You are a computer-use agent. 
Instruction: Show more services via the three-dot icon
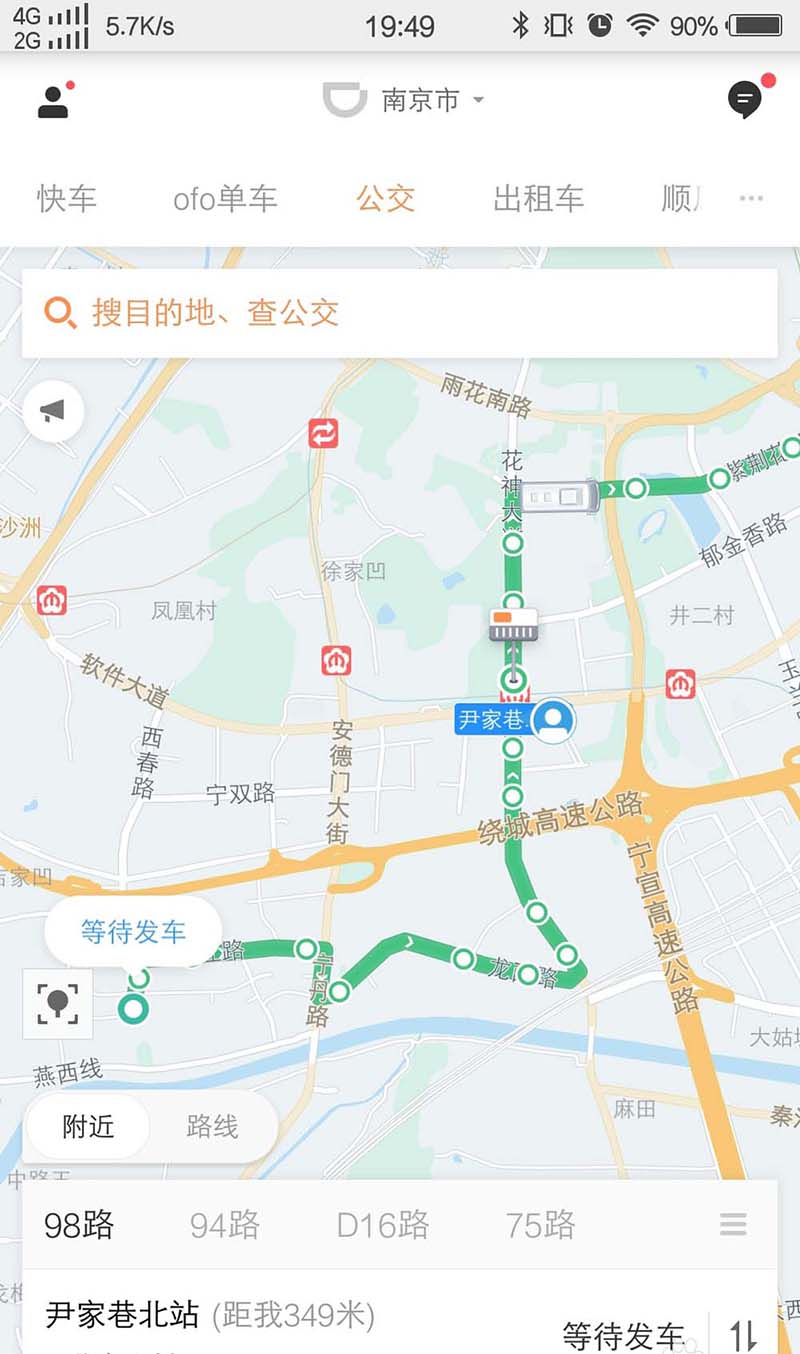751,198
